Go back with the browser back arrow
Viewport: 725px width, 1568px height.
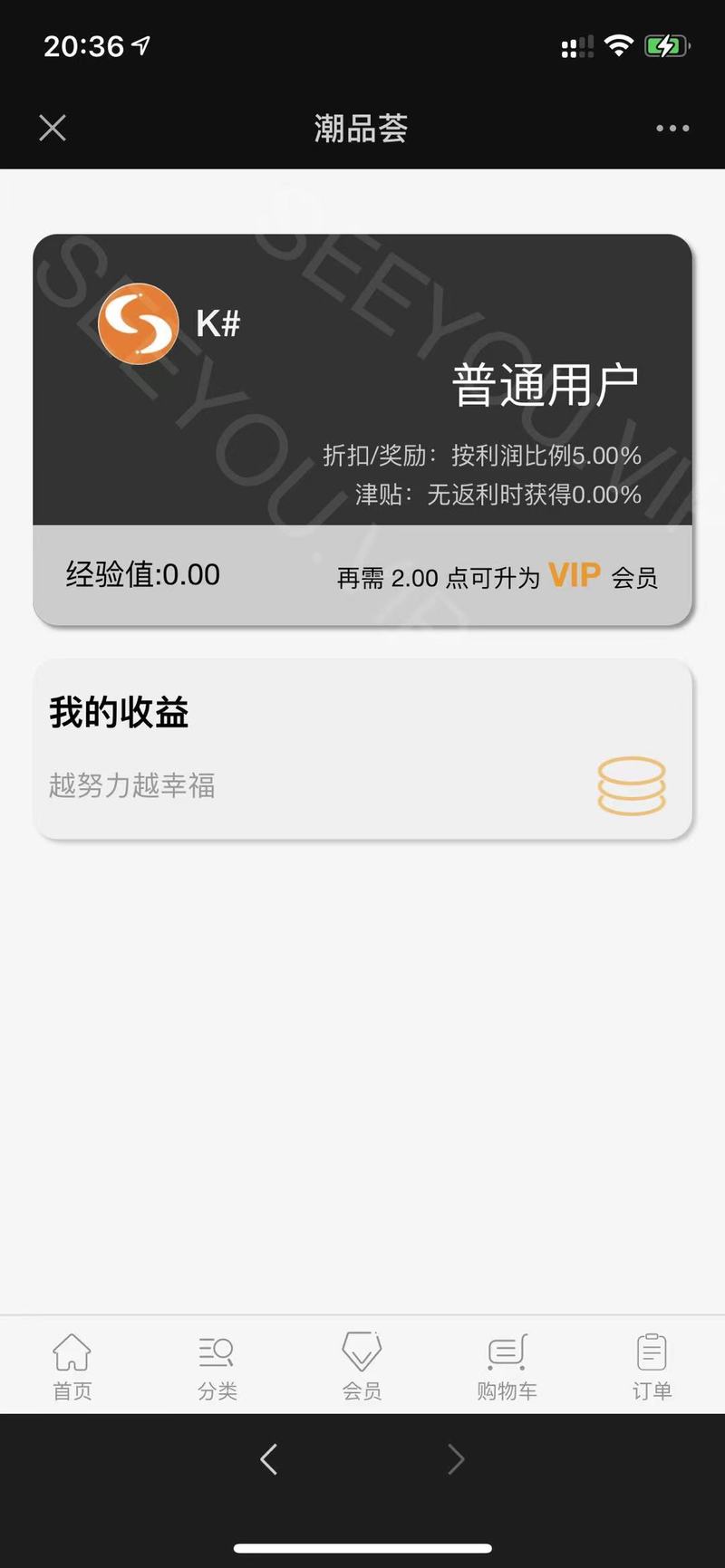(x=268, y=1459)
